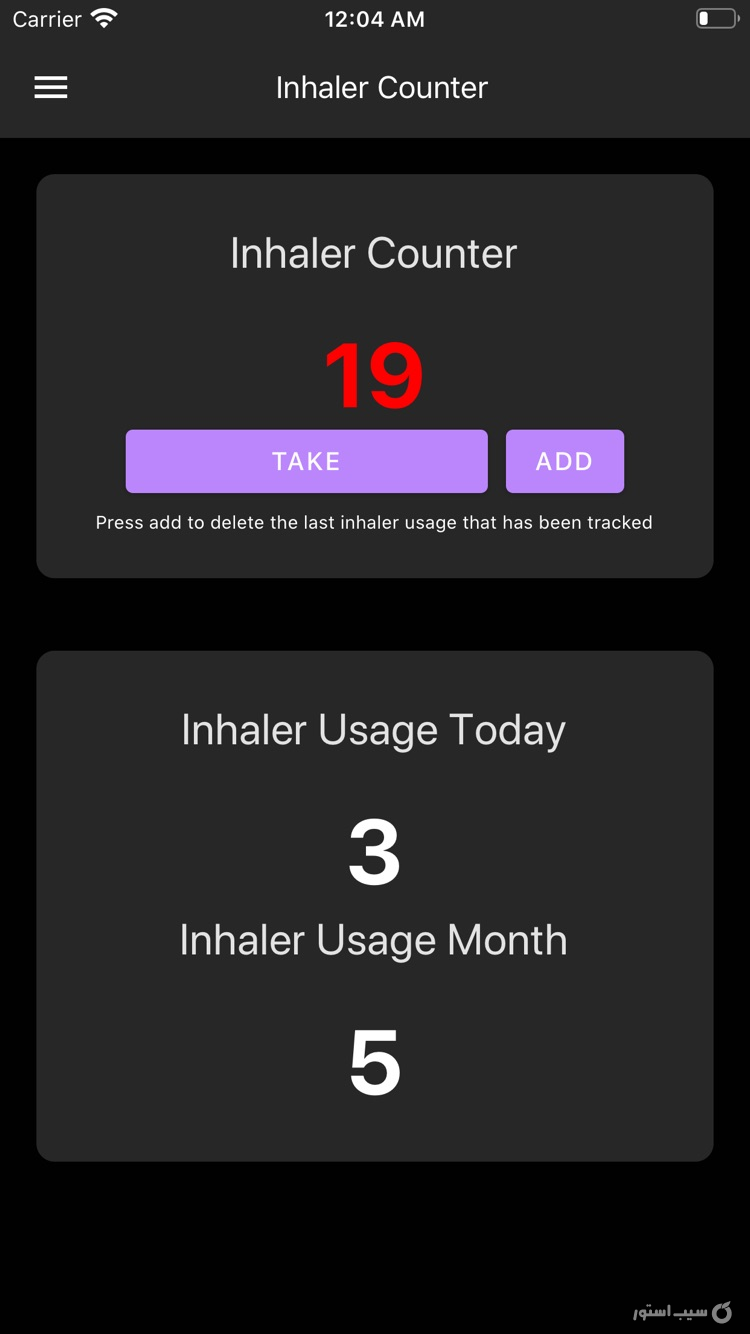Click the Inhaler Counter card heading
750x1334 pixels.
[374, 253]
